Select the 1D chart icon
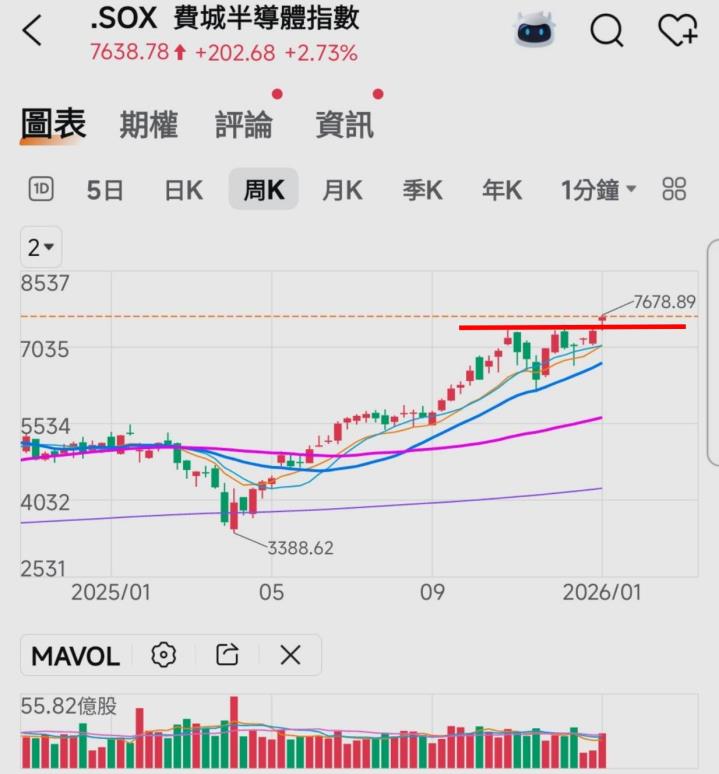The height and width of the screenshot is (774, 719). 41,189
